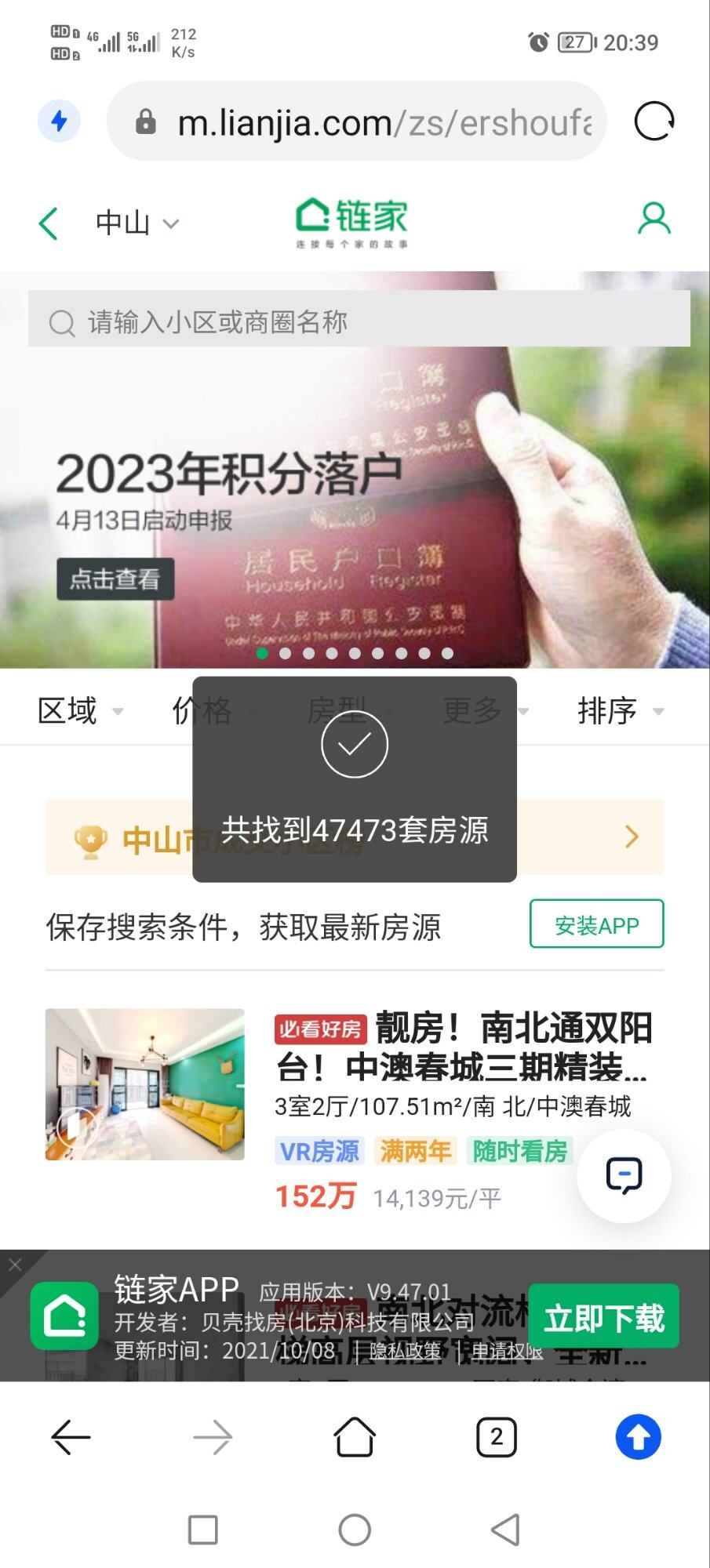Screen dimensions: 710x1568
Task: Open the user profile icon
Action: (654, 219)
